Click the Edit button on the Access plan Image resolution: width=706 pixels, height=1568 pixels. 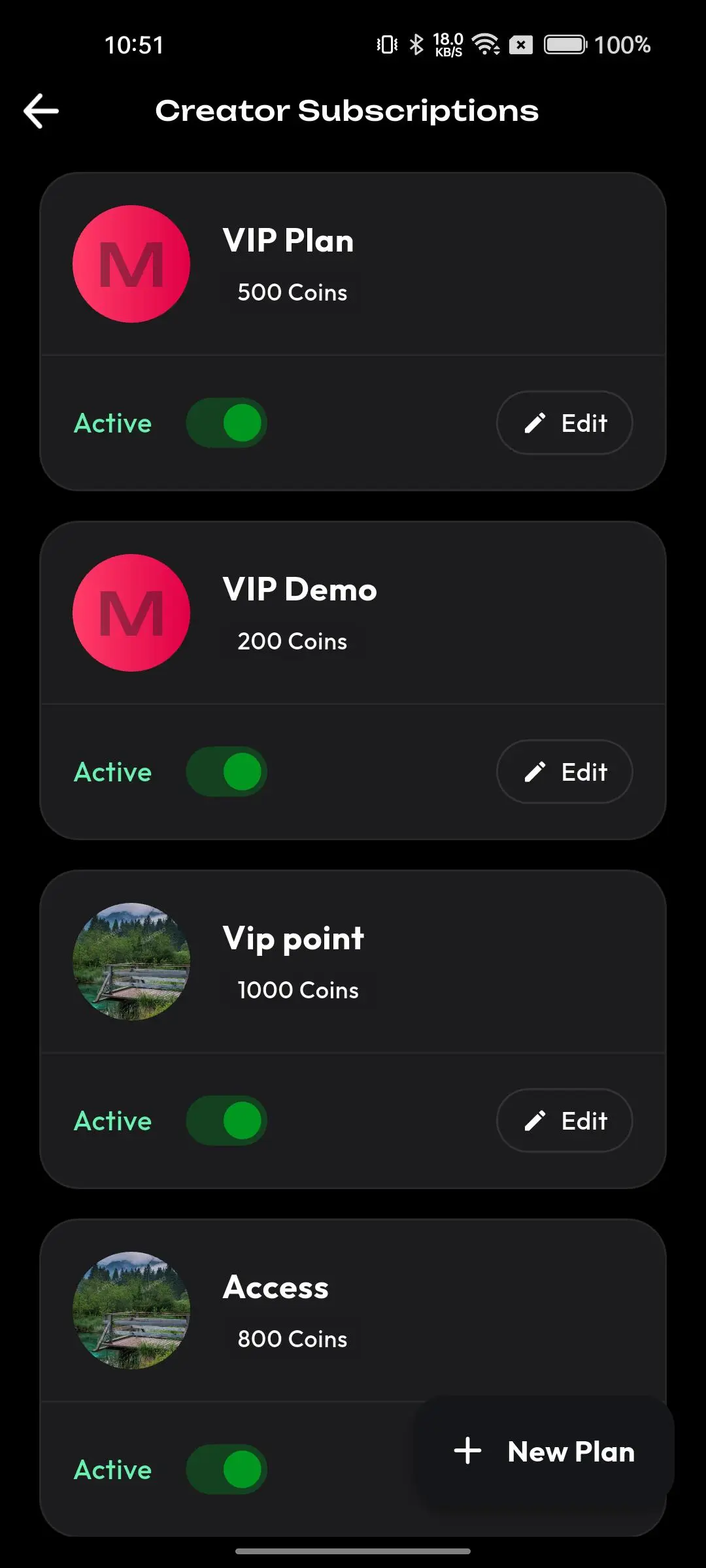coord(564,1469)
